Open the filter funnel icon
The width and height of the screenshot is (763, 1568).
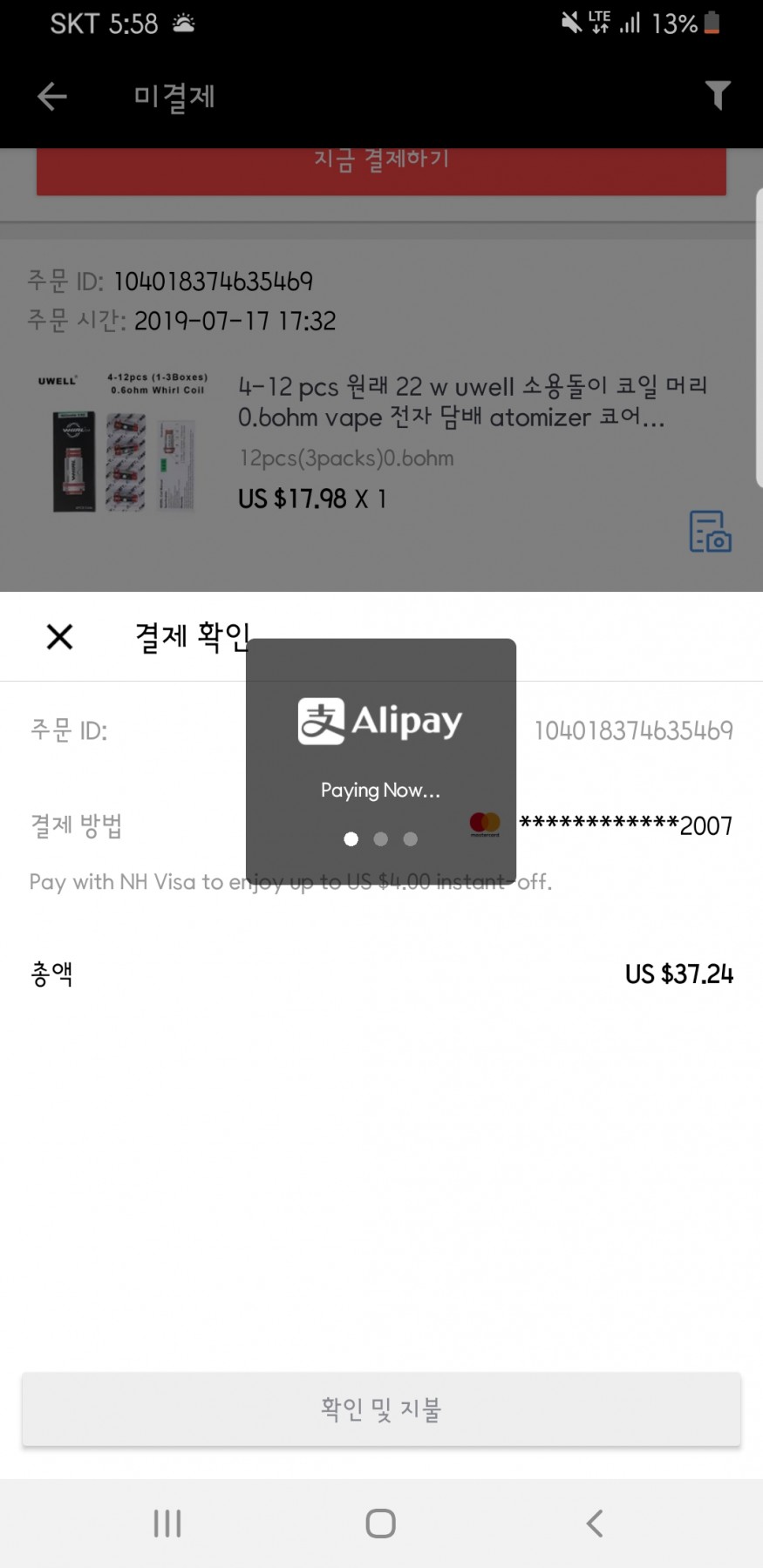coord(717,95)
